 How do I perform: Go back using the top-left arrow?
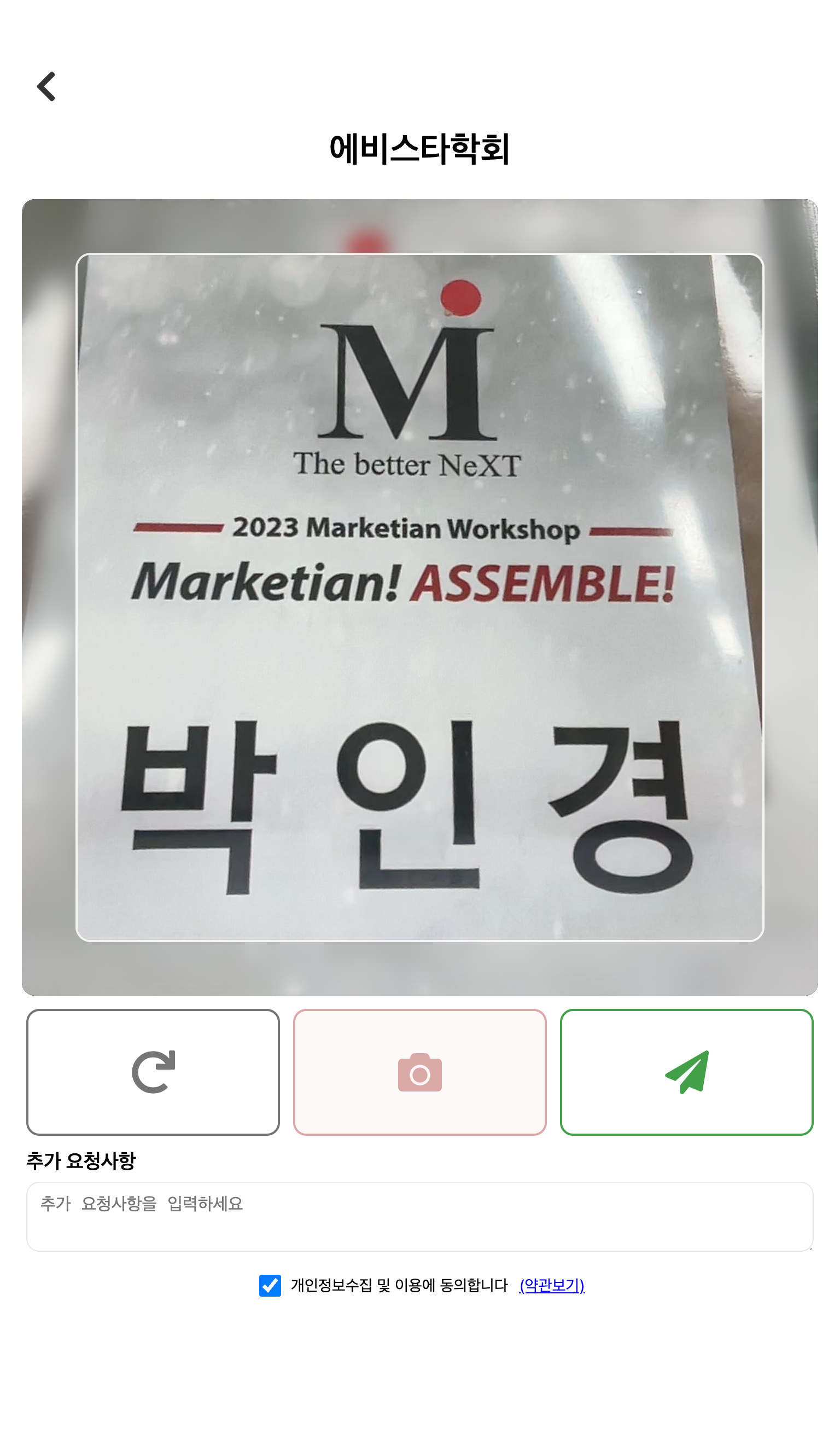click(46, 87)
